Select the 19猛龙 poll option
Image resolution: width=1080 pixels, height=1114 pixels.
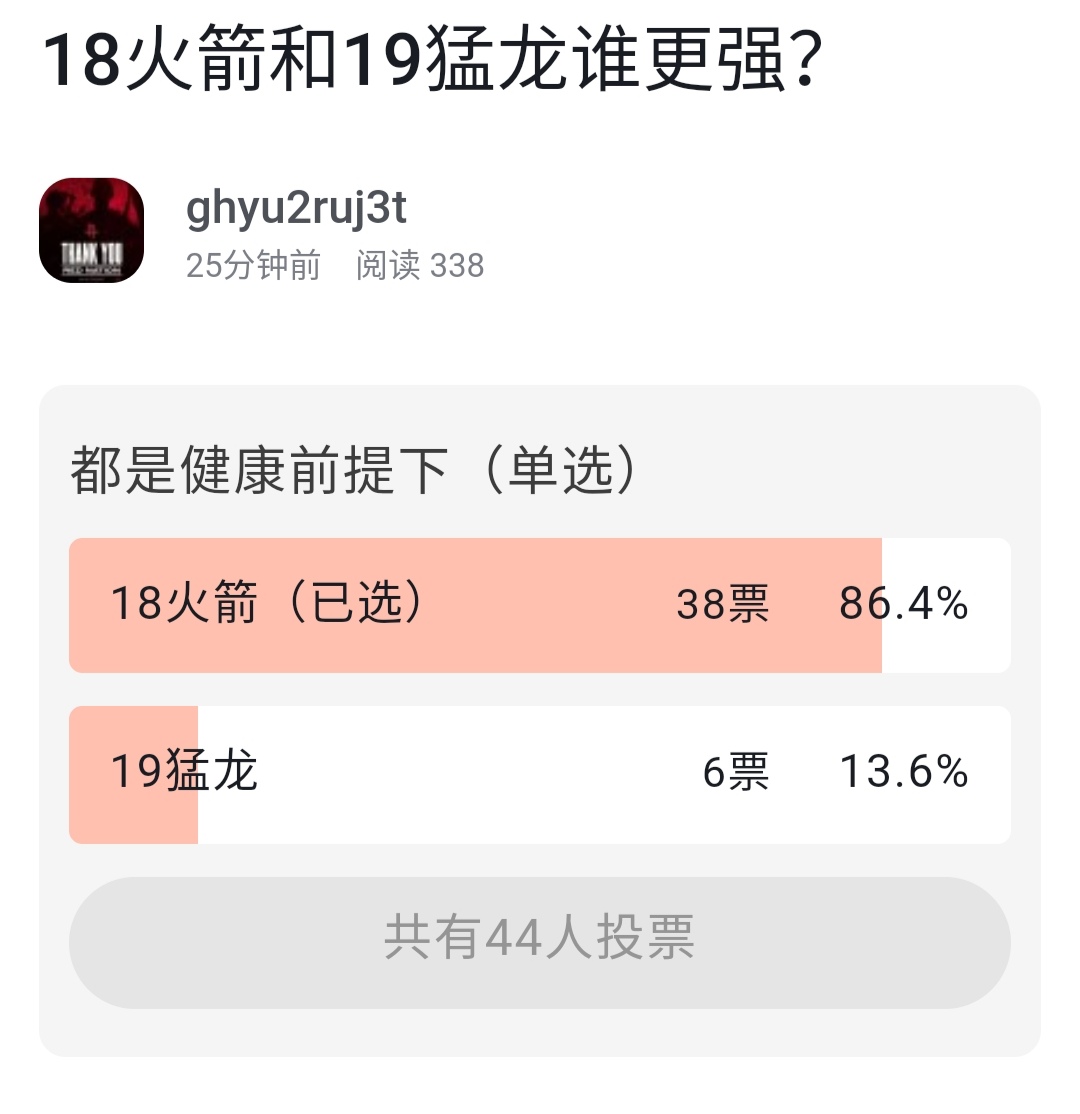(x=539, y=774)
